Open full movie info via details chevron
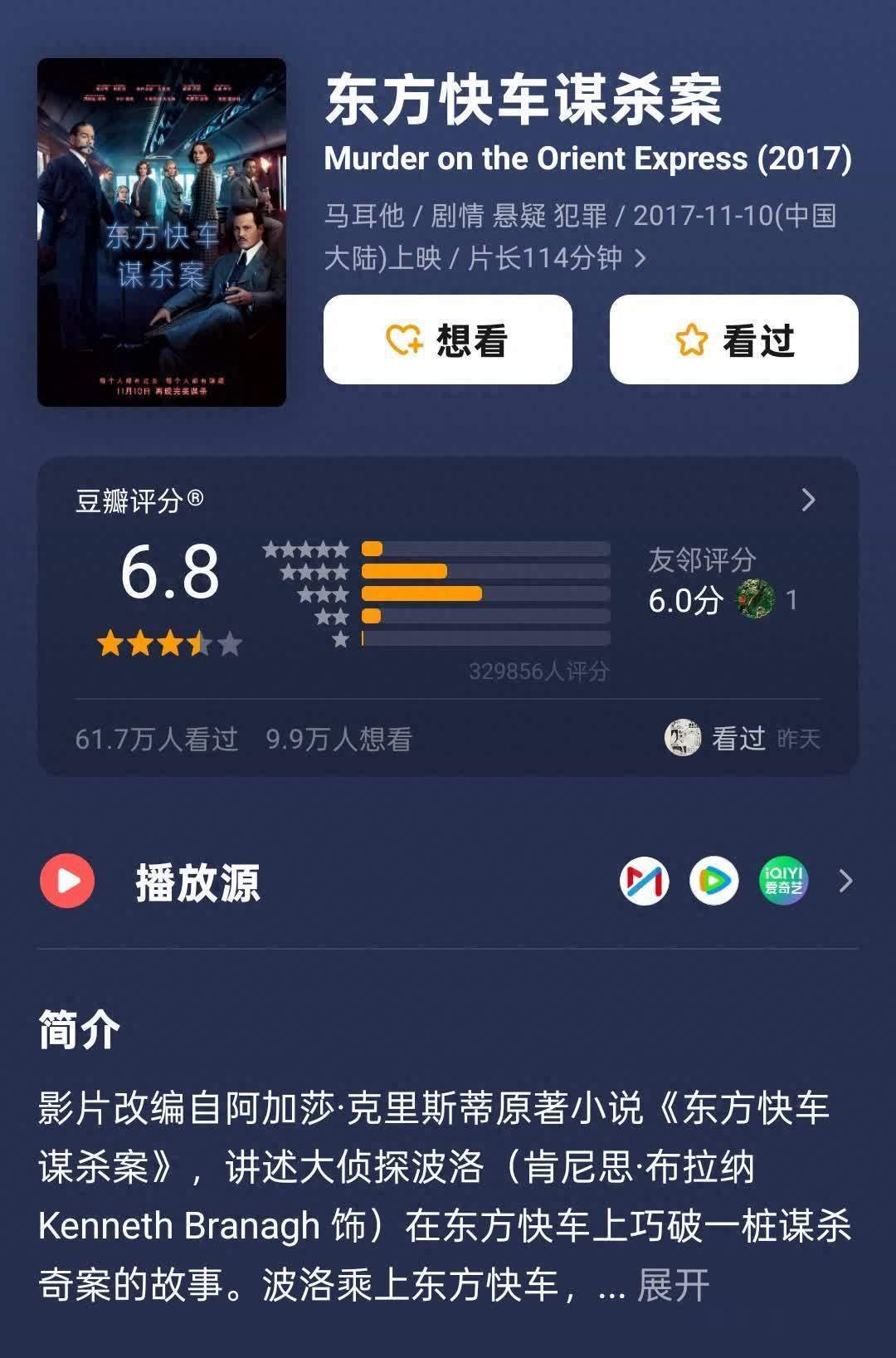 [640, 259]
